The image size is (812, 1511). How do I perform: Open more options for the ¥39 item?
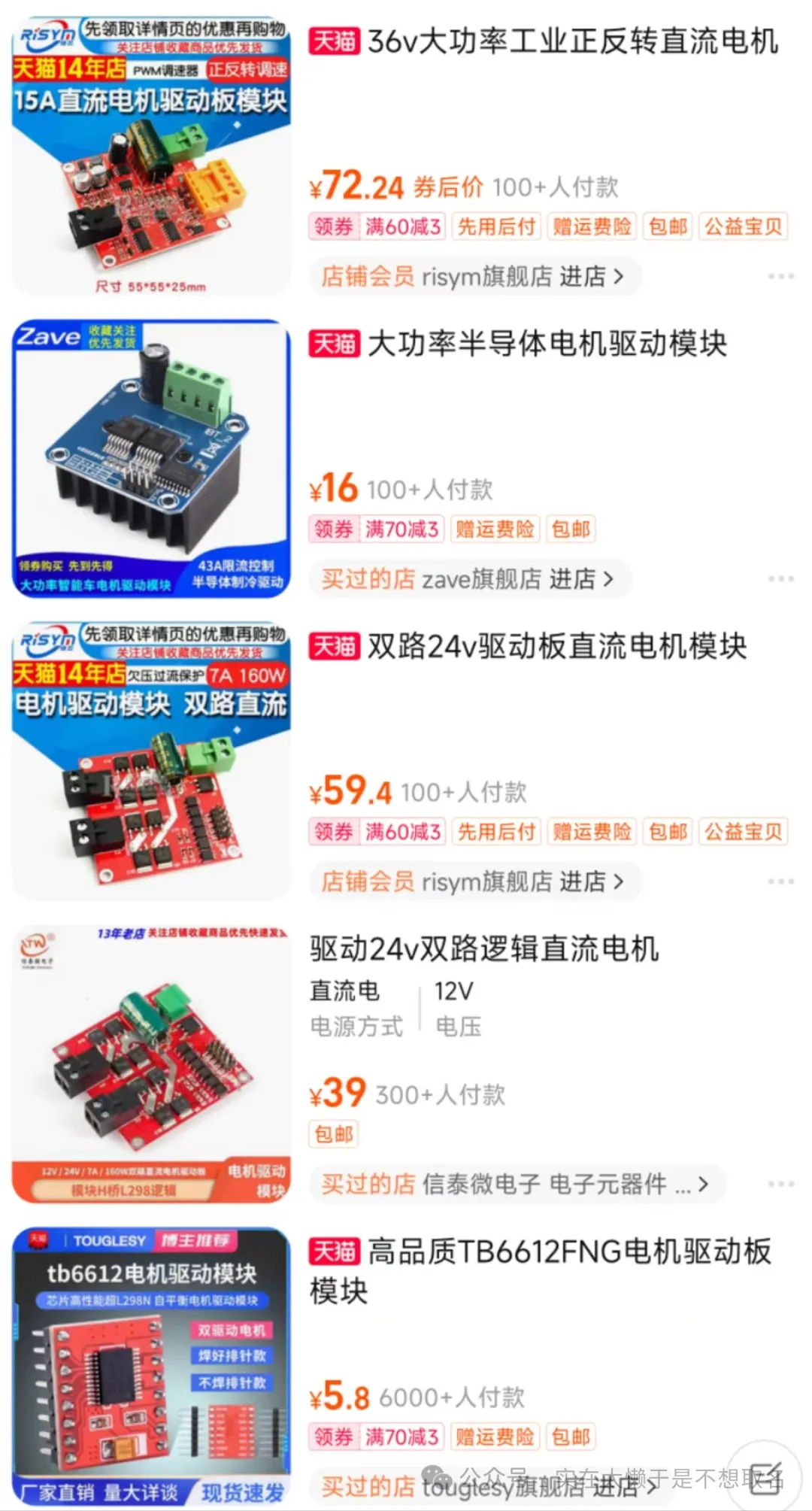point(780,1185)
